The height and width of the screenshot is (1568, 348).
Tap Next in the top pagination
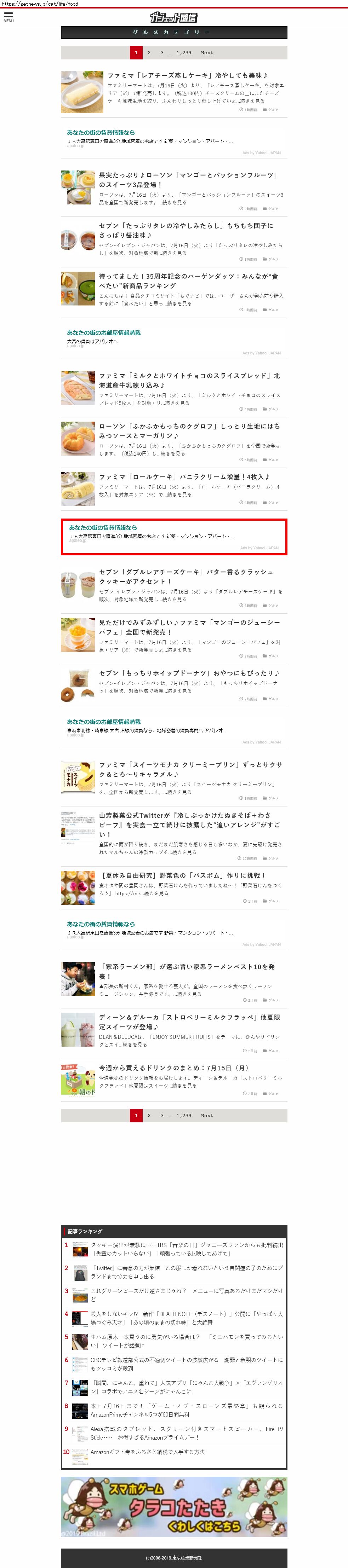[207, 52]
